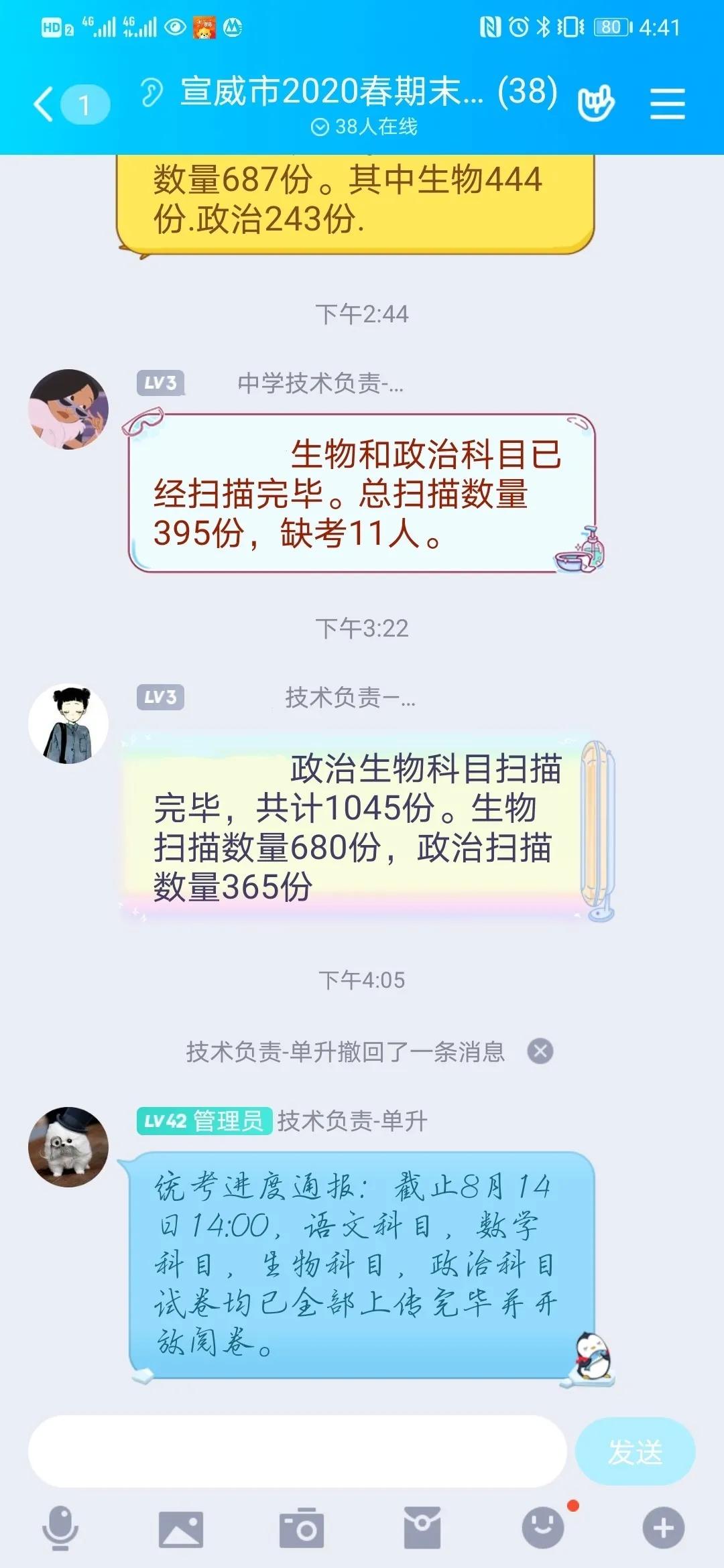Viewport: 724px width, 1568px height.
Task: Open avatar of 技术负责-单升
Action: point(68,1147)
